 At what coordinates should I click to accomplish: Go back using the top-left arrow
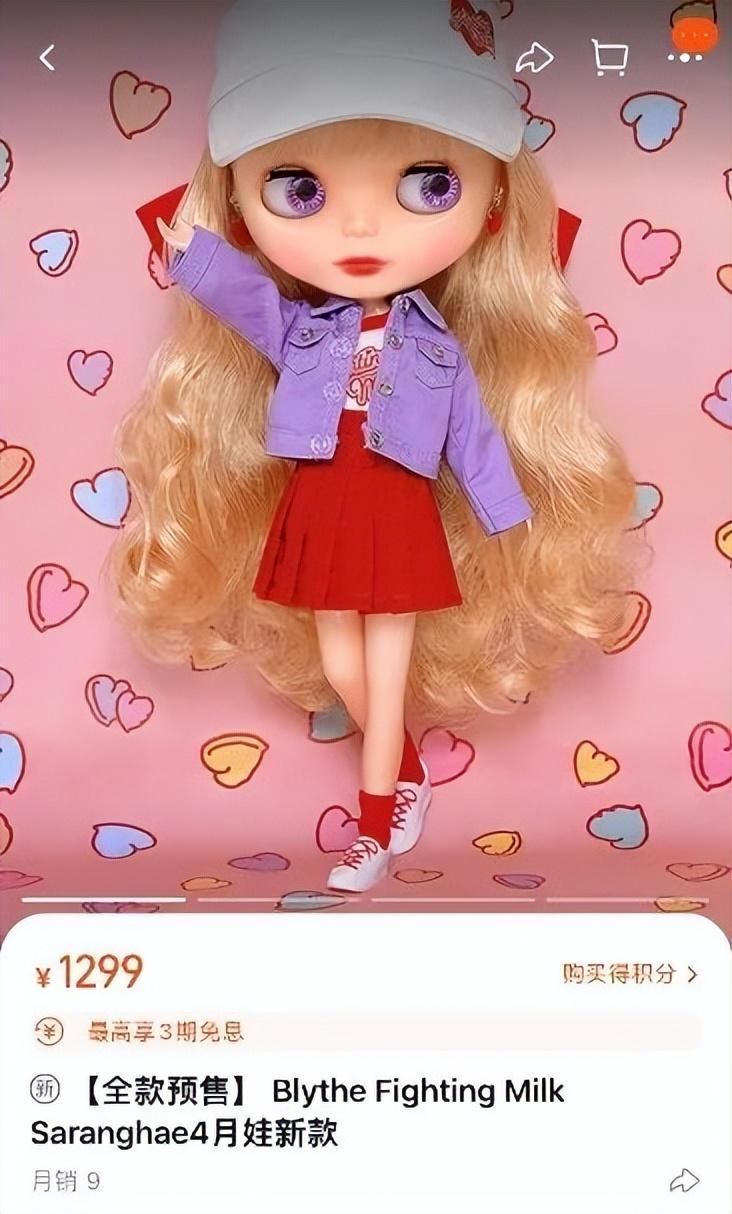click(47, 58)
